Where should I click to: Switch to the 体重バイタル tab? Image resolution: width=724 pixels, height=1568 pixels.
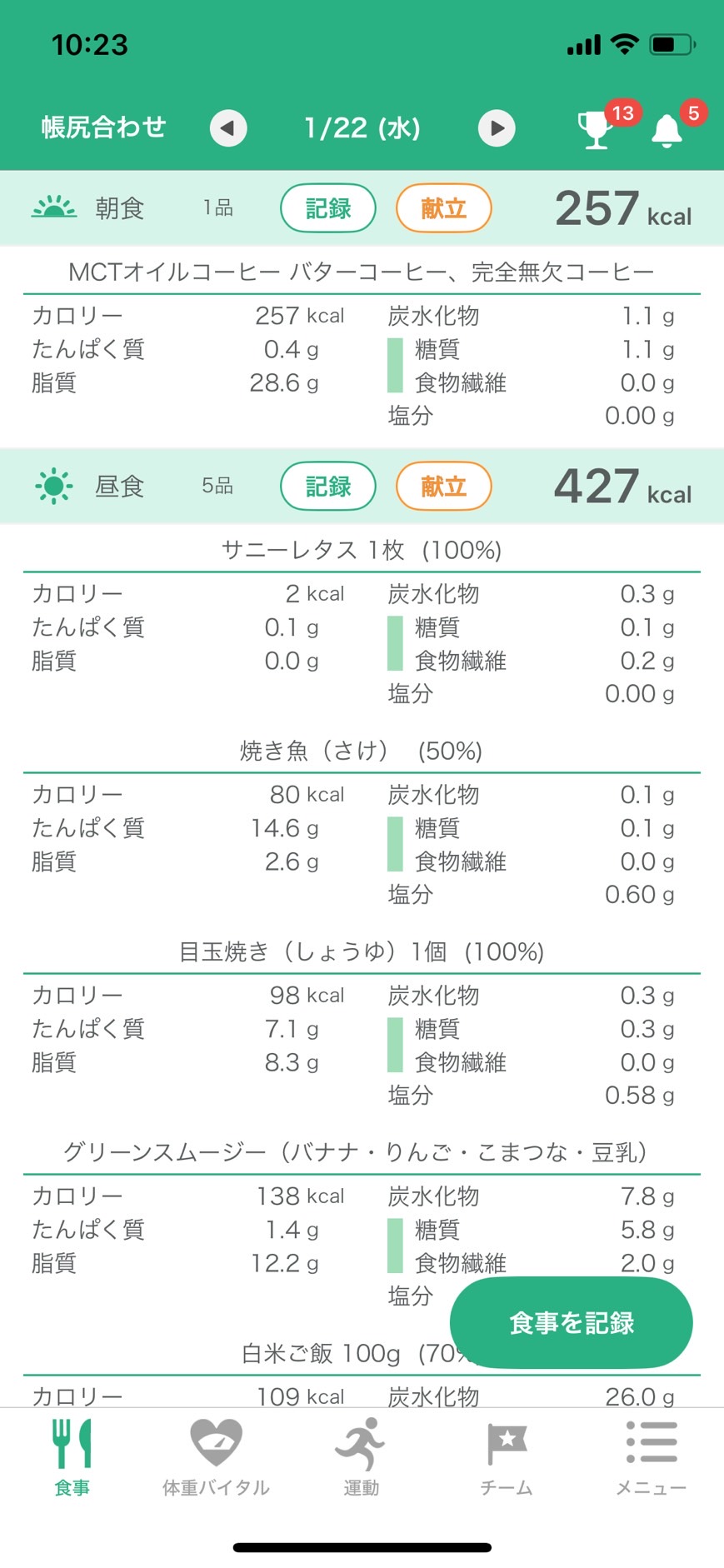pos(216,1457)
